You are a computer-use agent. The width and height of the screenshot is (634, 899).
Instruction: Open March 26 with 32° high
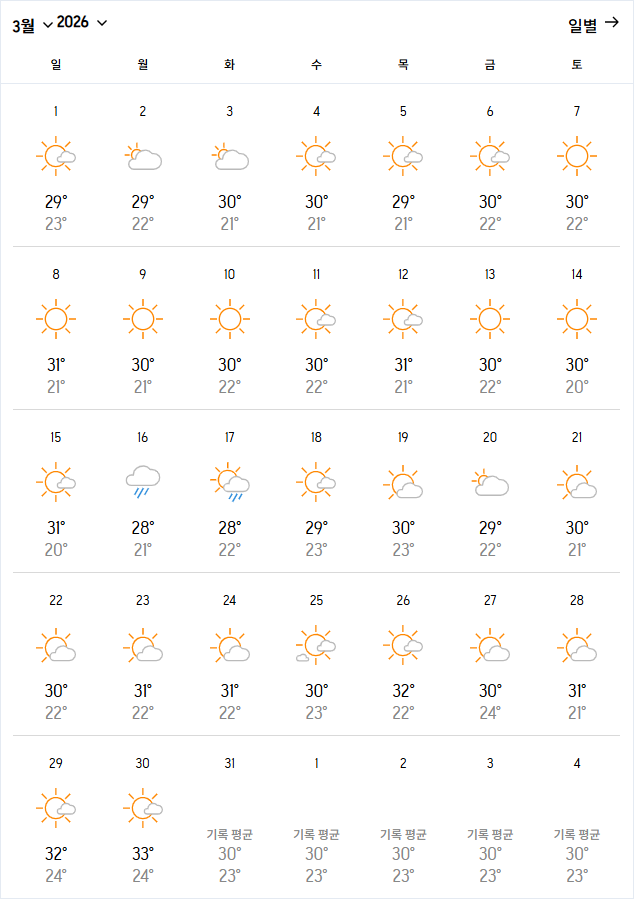403,654
